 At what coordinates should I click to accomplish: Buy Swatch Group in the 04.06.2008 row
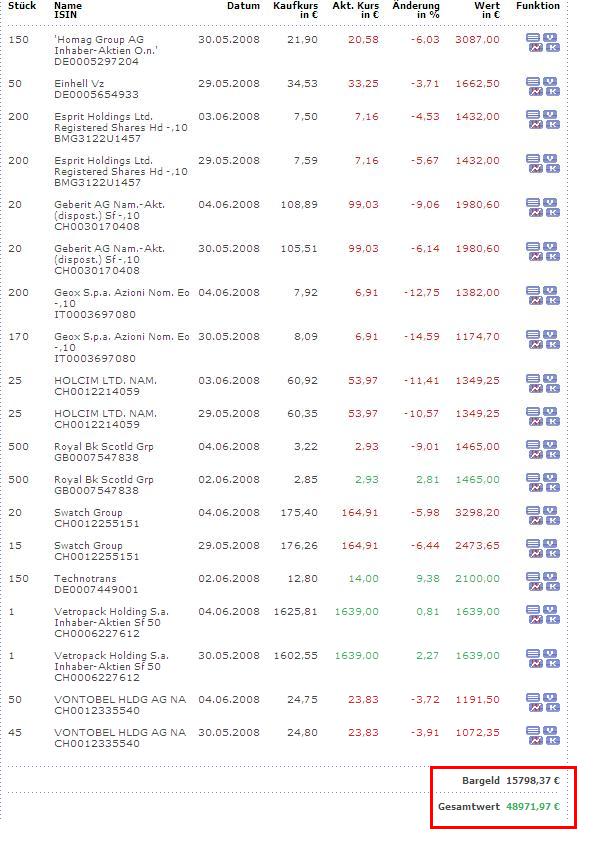coord(553,520)
